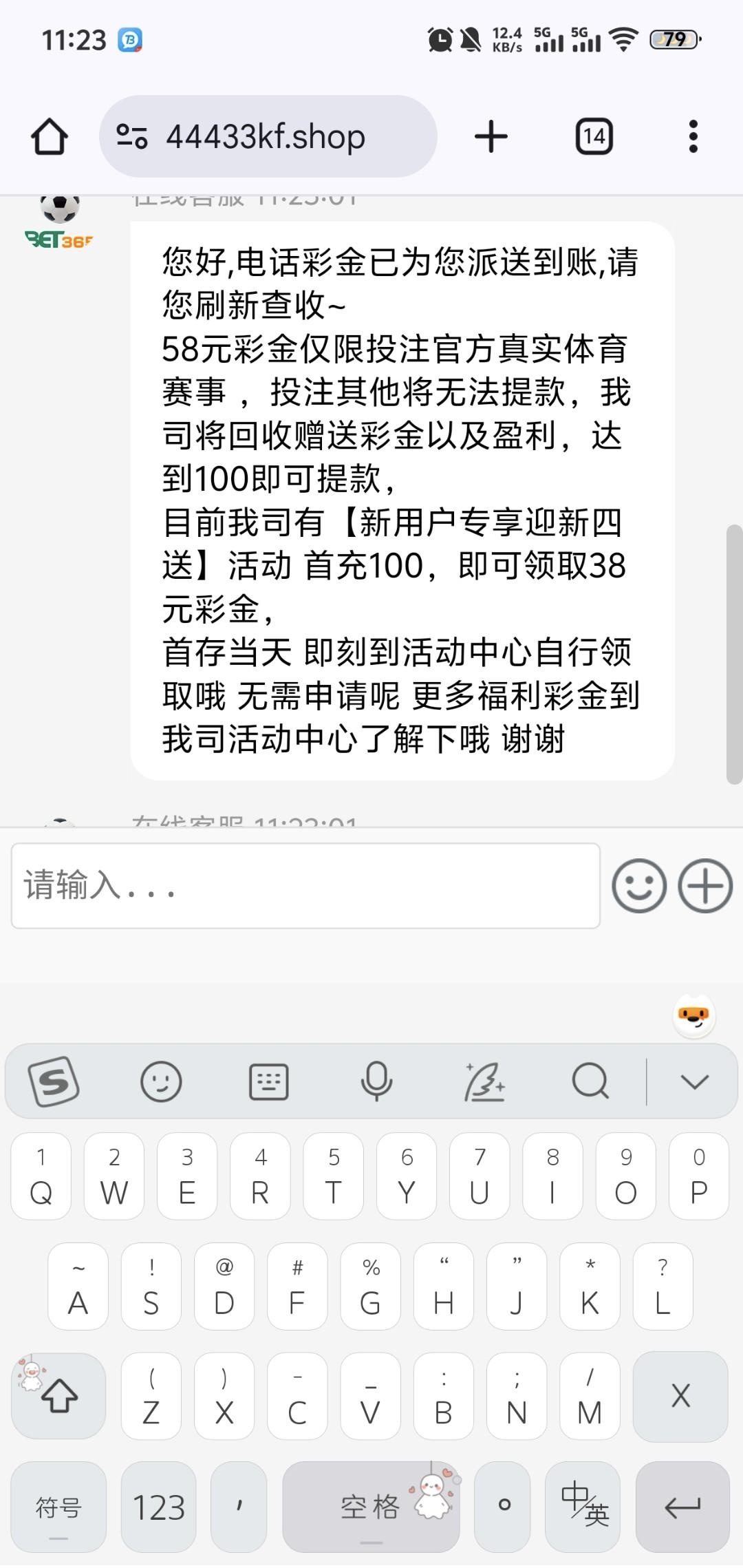Open the Sogou keyboard logo menu
The width and height of the screenshot is (743, 1568).
click(54, 1081)
